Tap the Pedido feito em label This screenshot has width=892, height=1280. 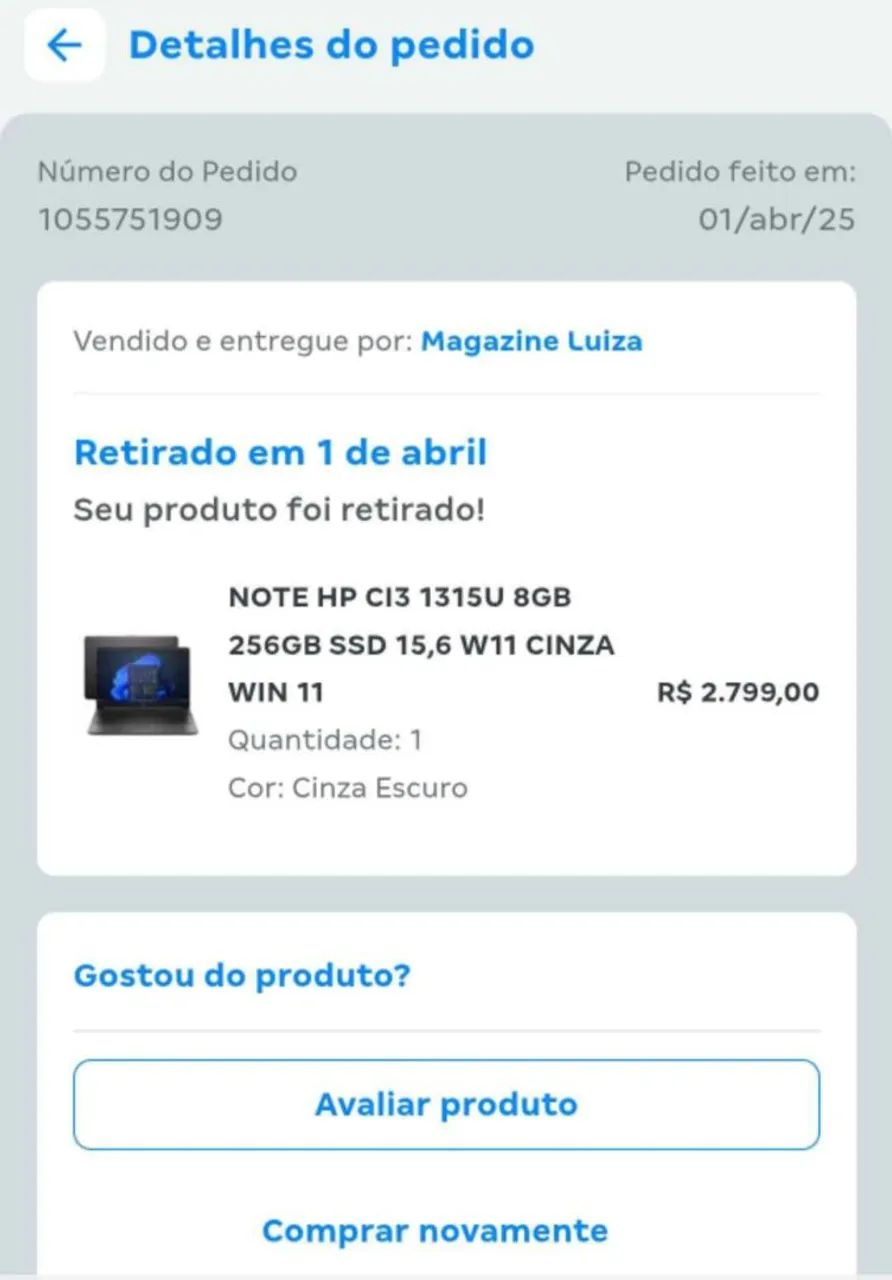740,170
